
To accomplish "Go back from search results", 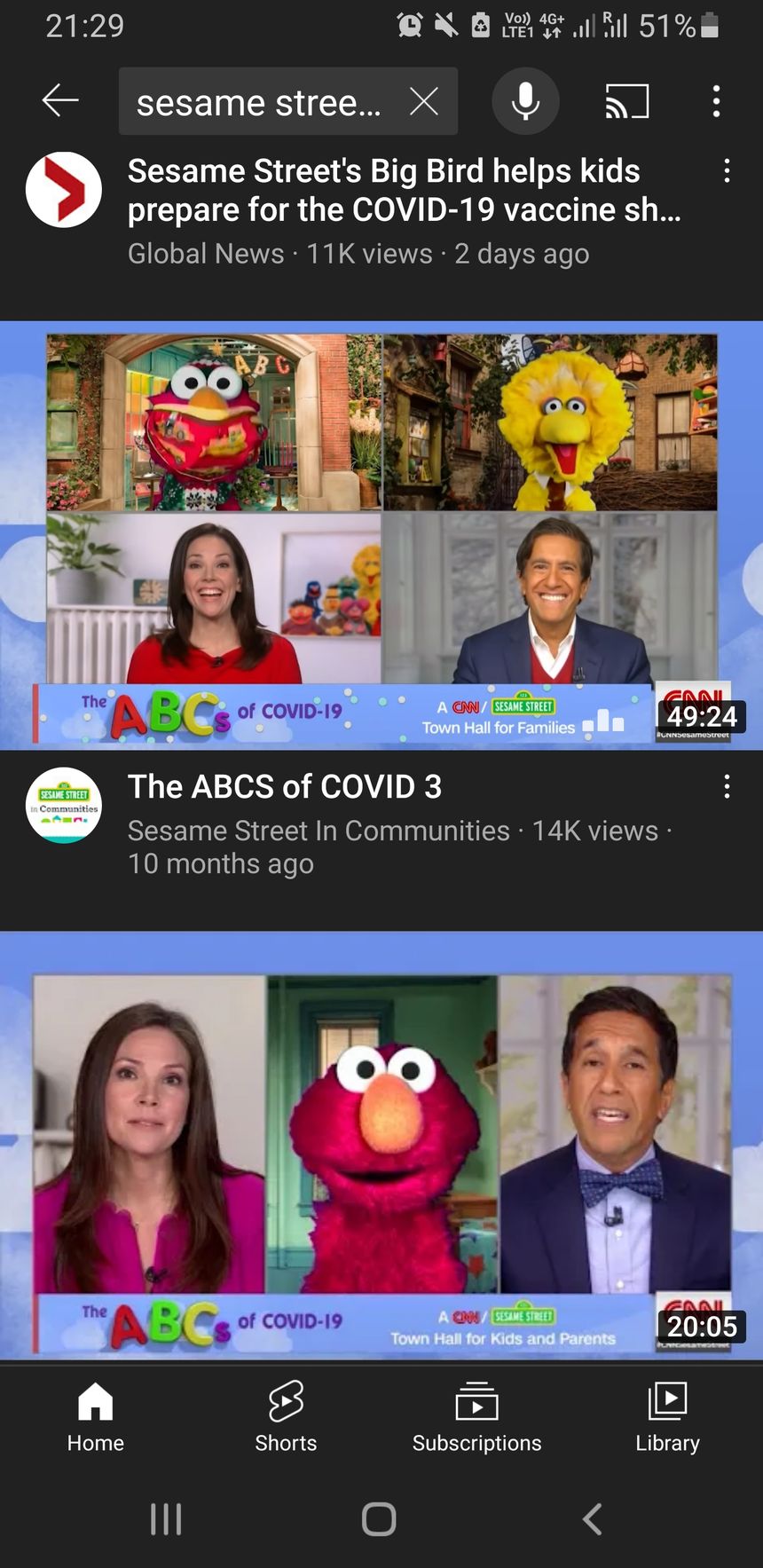I will (x=60, y=101).
